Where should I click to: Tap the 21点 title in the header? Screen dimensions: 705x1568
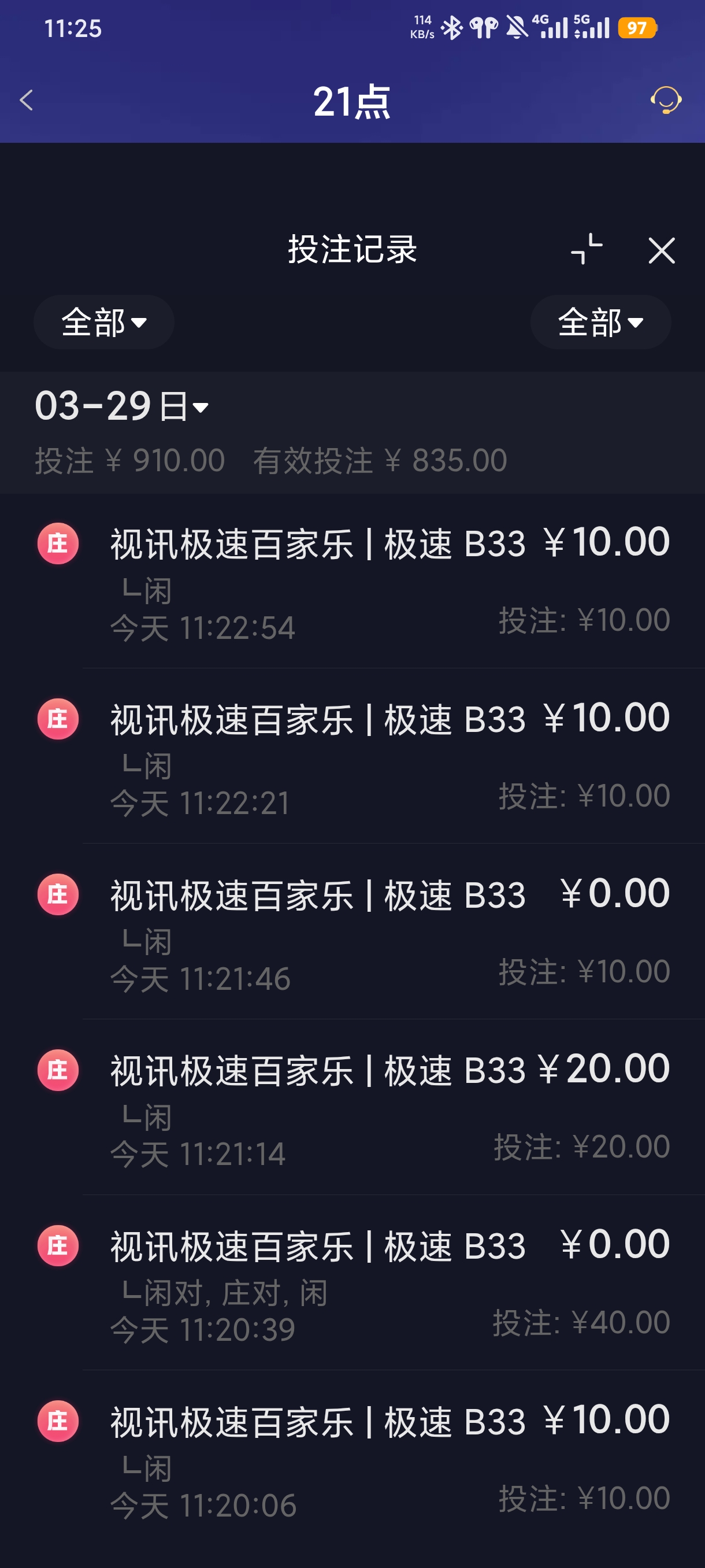coord(352,101)
